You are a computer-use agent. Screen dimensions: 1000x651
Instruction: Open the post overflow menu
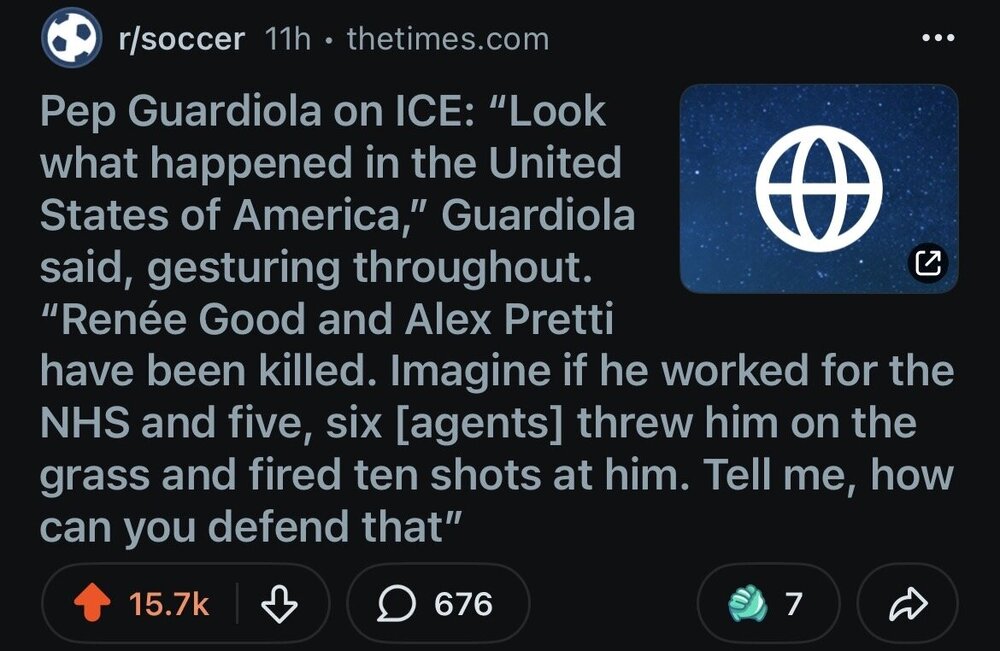coord(937,39)
